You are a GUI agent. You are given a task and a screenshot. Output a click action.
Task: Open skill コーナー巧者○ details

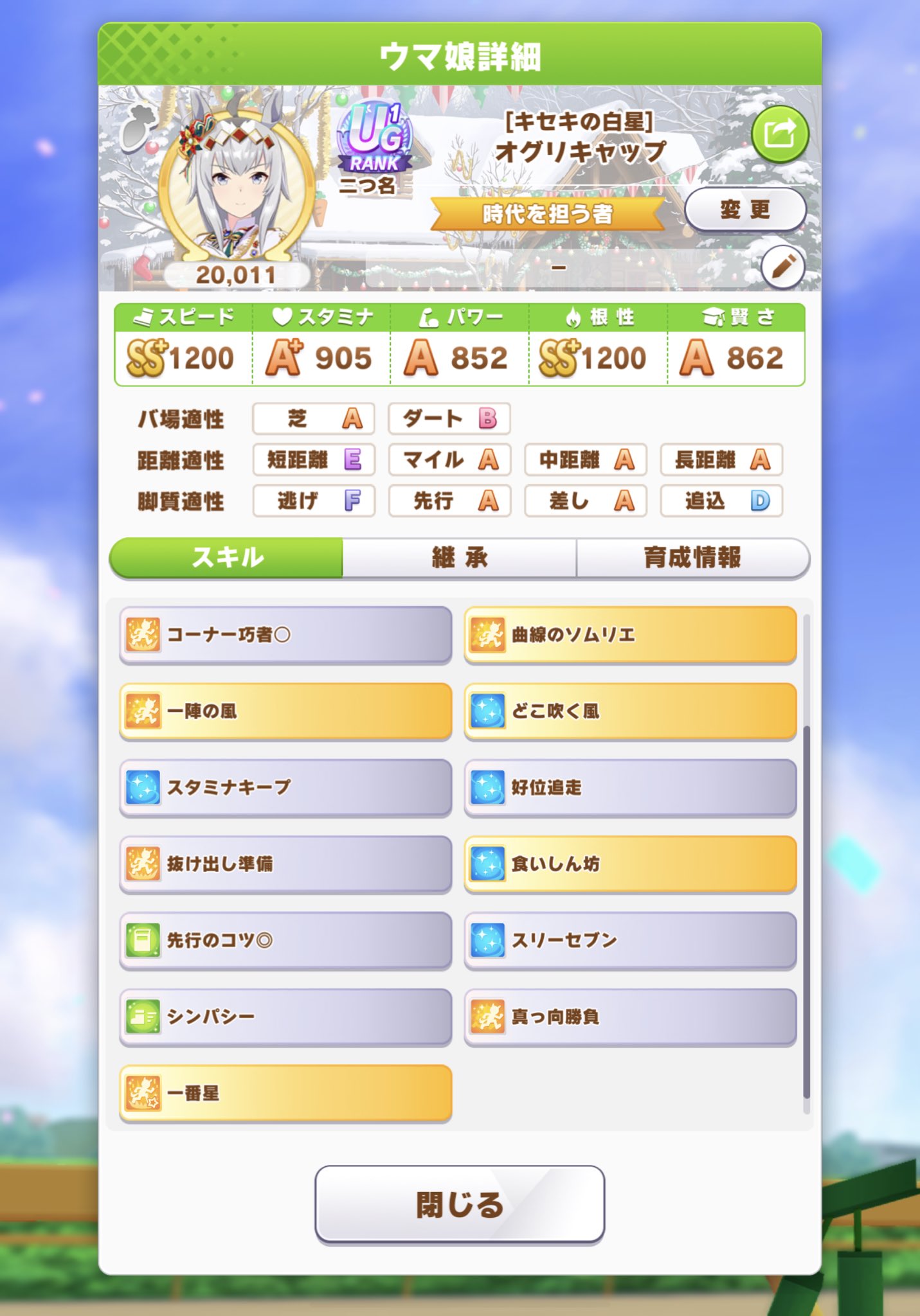tap(285, 635)
